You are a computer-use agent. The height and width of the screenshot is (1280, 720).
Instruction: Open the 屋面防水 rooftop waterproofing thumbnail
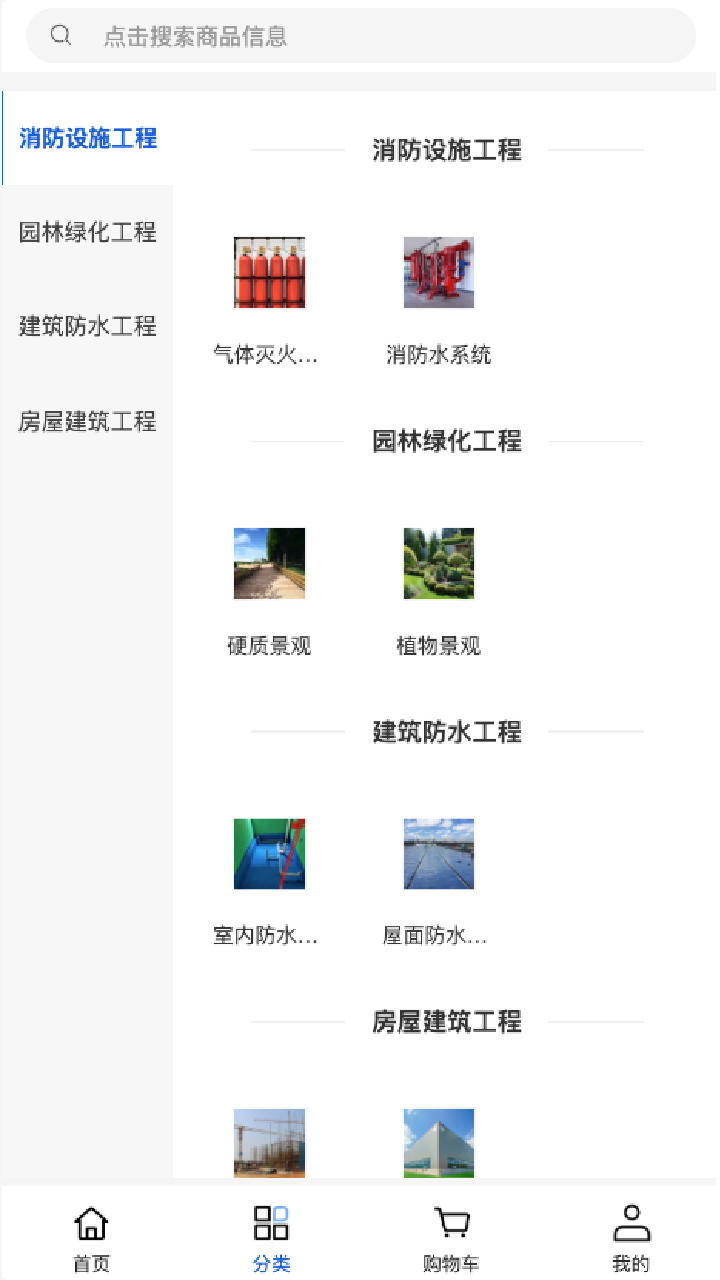click(438, 854)
